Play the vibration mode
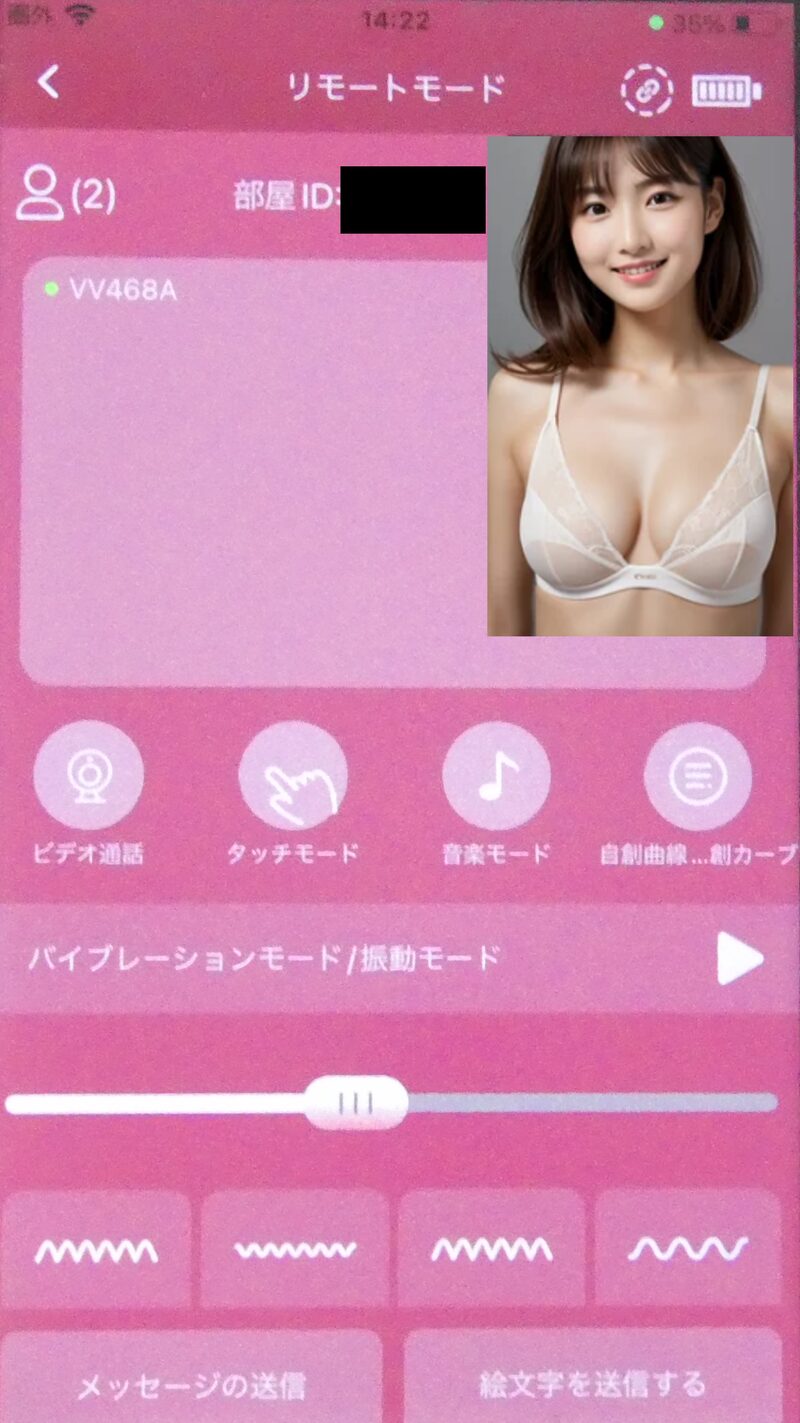The image size is (800, 1423). click(740, 960)
